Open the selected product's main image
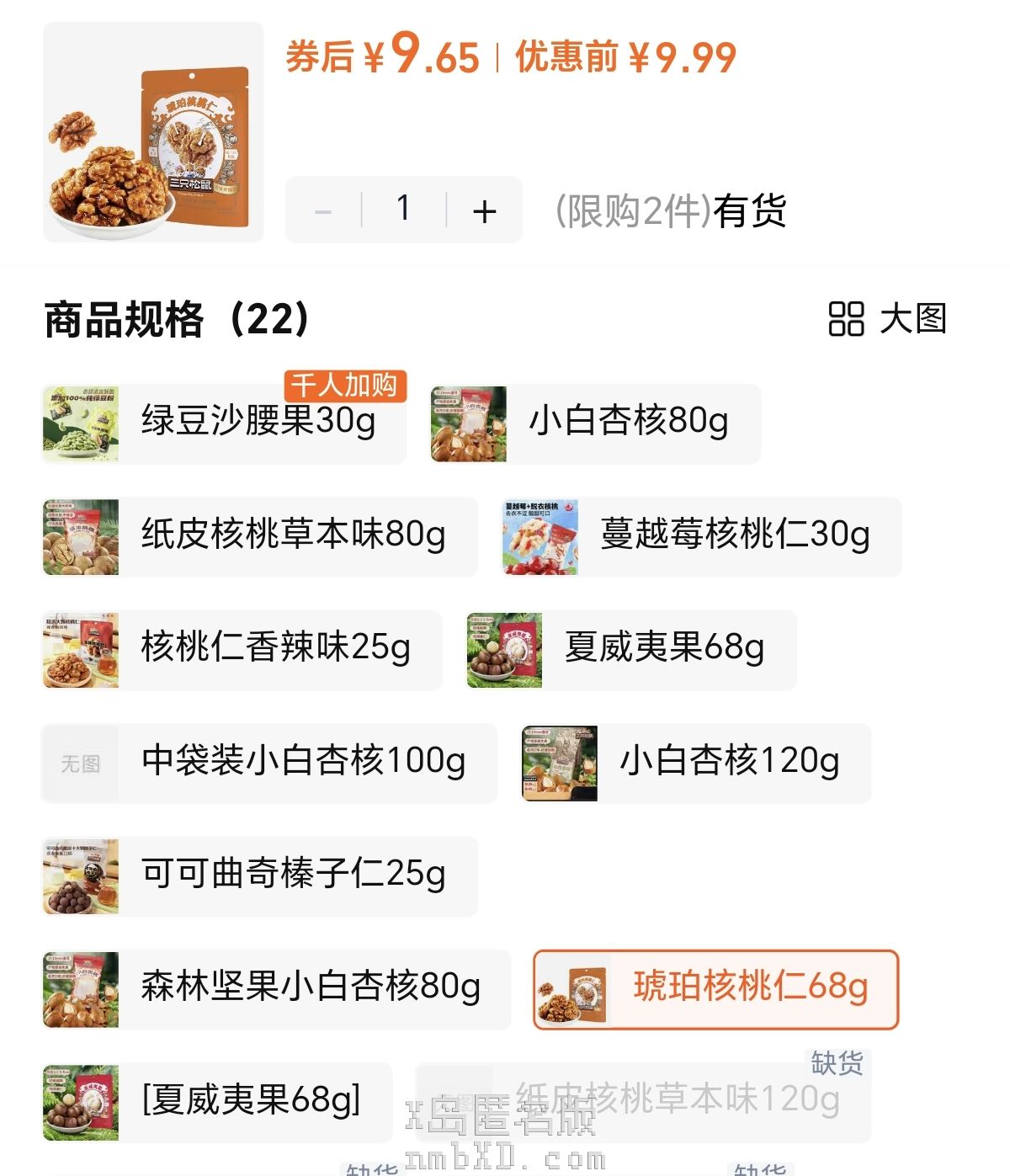Image resolution: width=1010 pixels, height=1176 pixels. [x=153, y=132]
